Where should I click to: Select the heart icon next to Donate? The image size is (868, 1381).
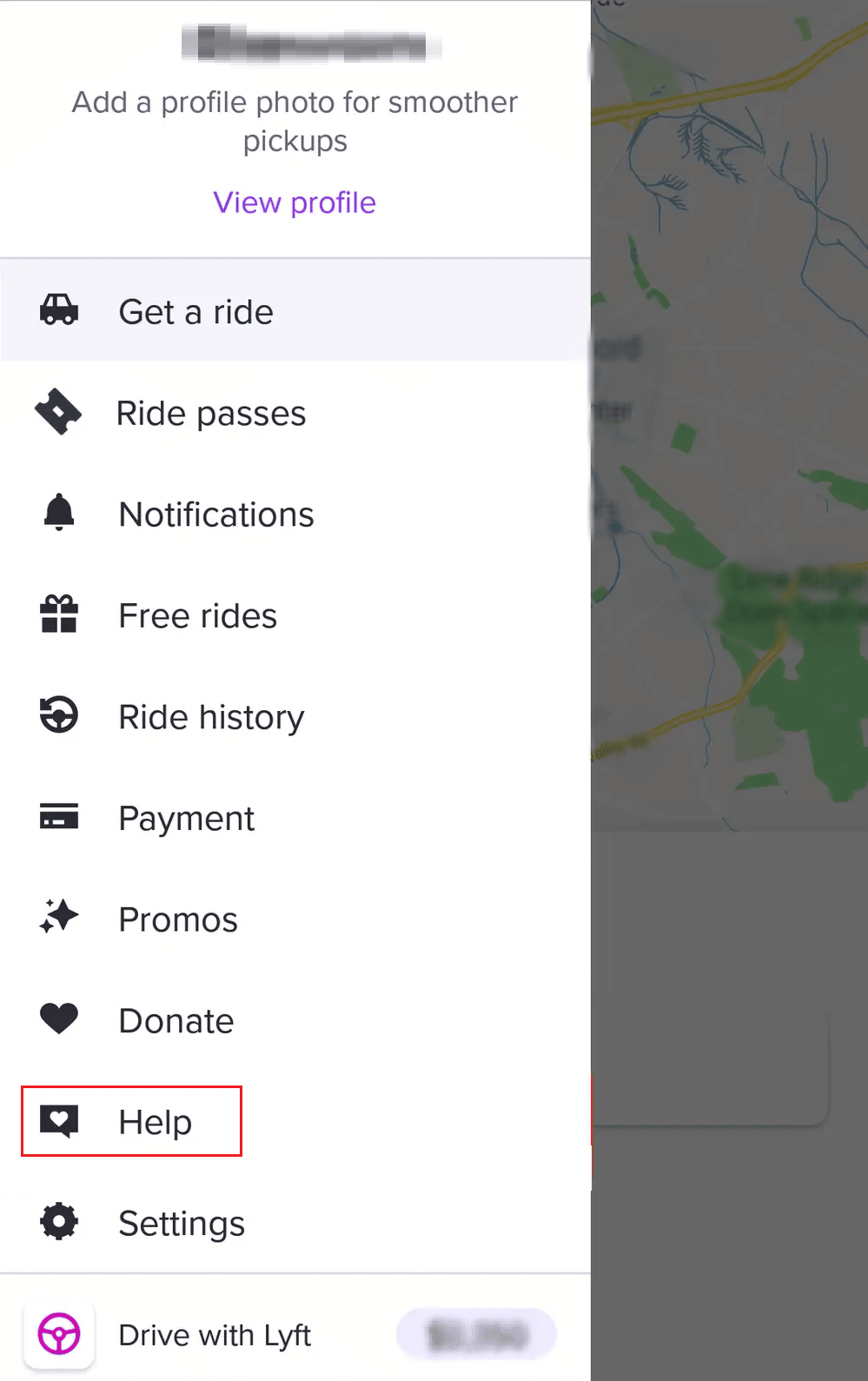[58, 1019]
